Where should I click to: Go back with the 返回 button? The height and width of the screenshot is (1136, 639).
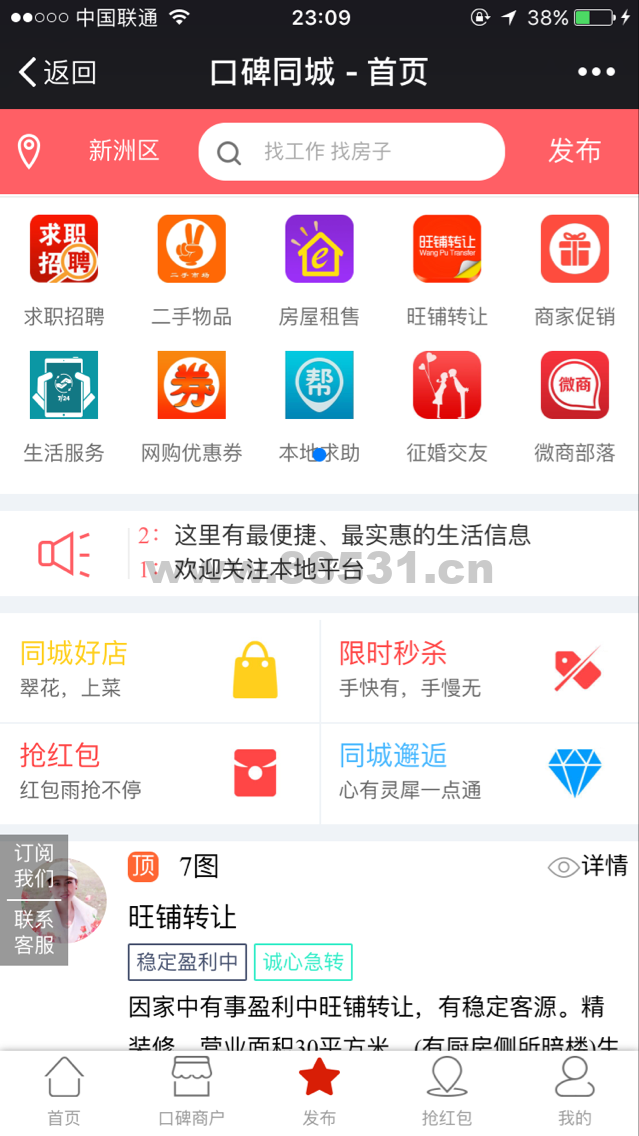pyautogui.click(x=57, y=72)
